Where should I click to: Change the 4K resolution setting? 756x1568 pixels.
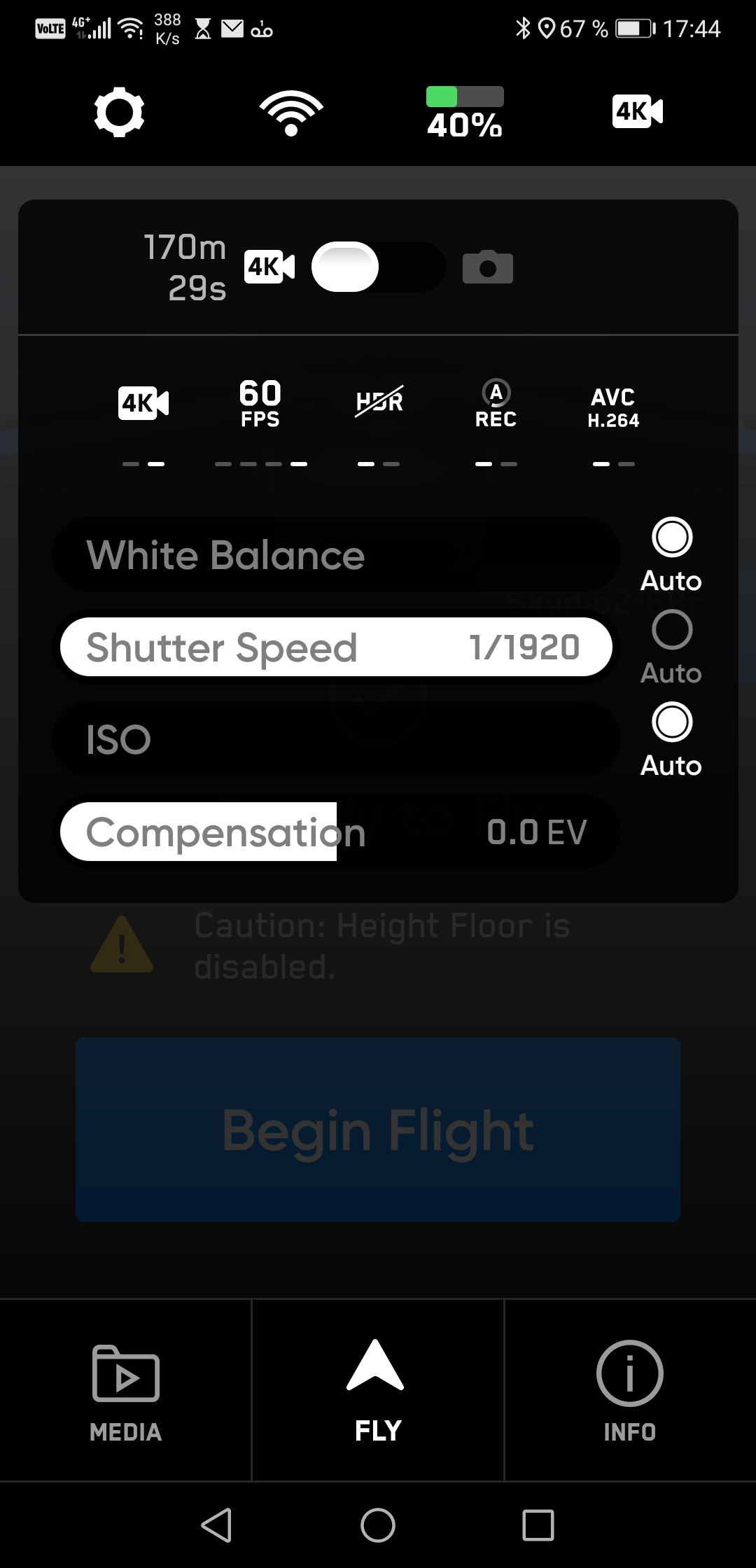143,404
